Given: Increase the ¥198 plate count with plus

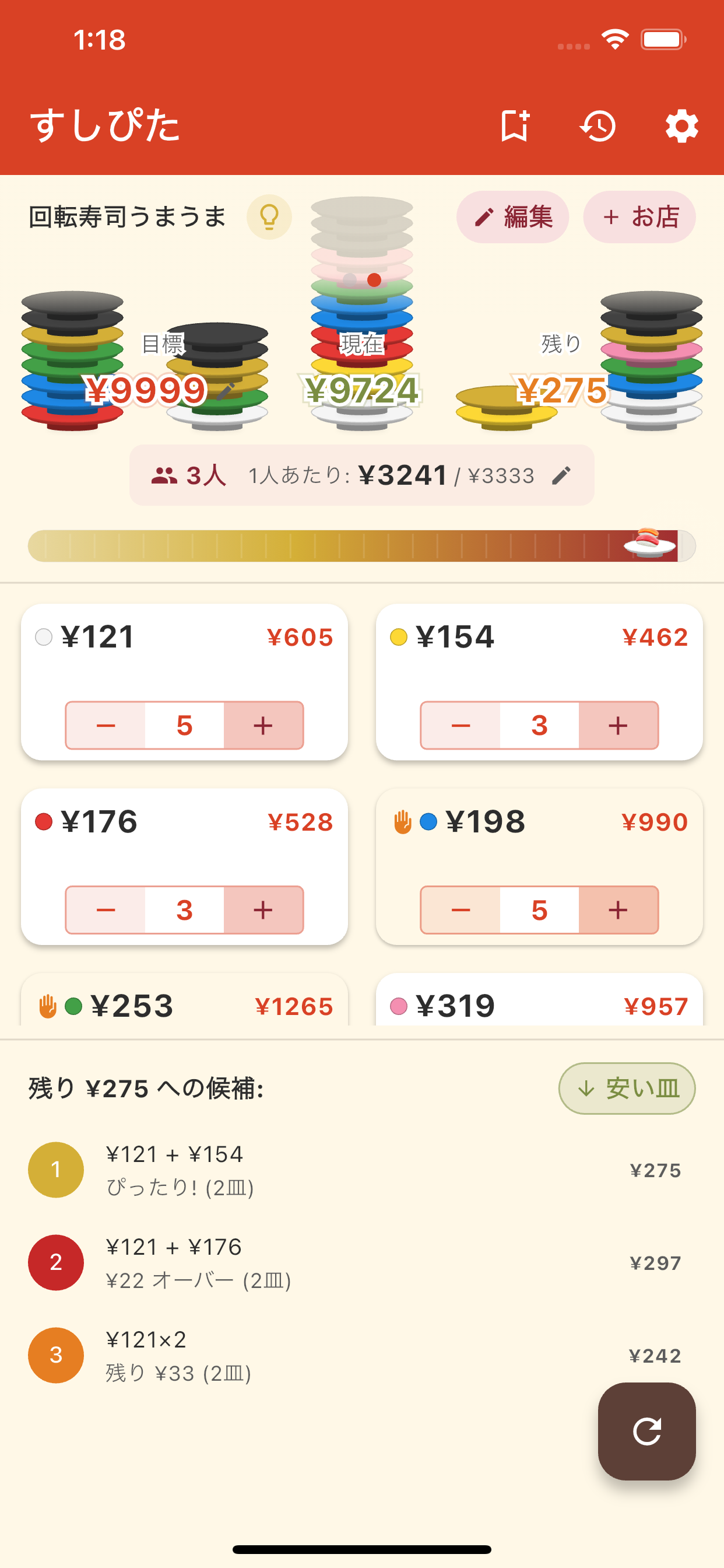Looking at the screenshot, I should (x=618, y=909).
